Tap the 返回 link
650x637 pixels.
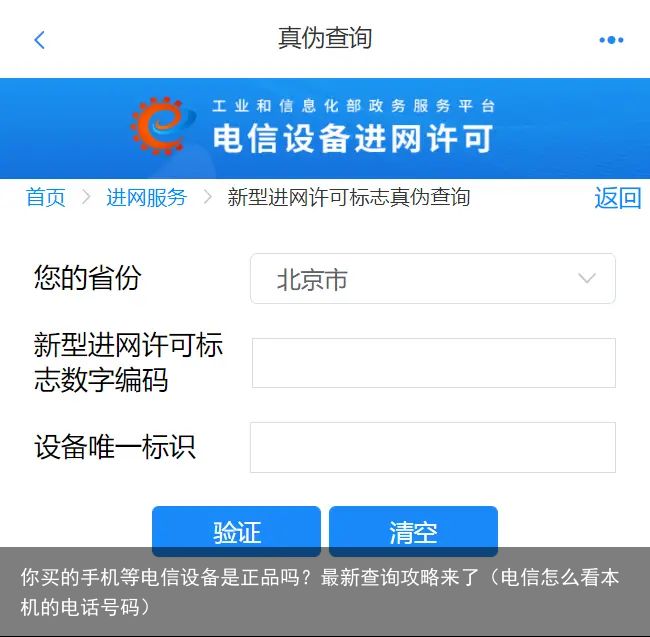tap(617, 198)
